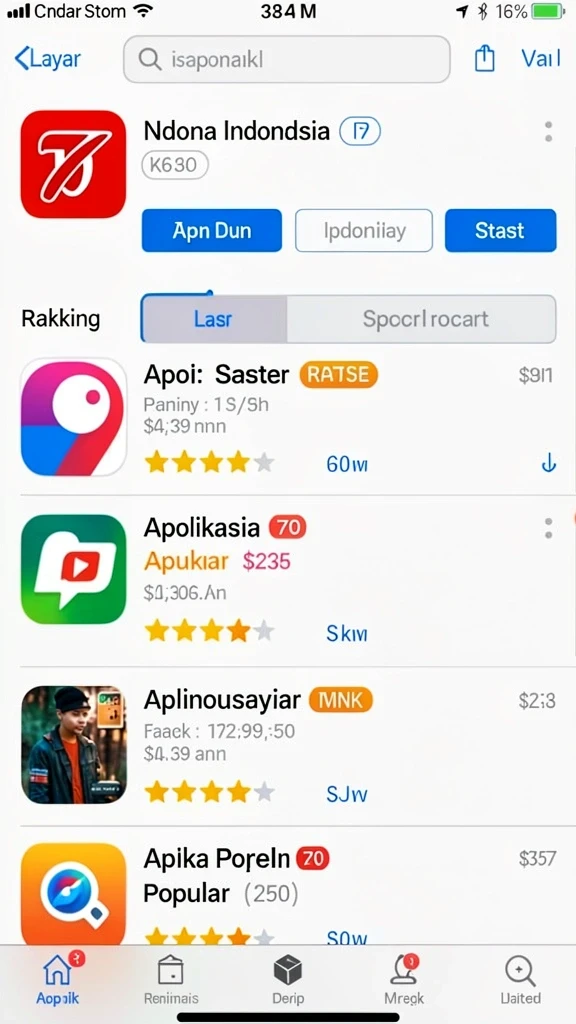Tap the Stast button
Image resolution: width=576 pixels, height=1024 pixels.
coord(500,231)
